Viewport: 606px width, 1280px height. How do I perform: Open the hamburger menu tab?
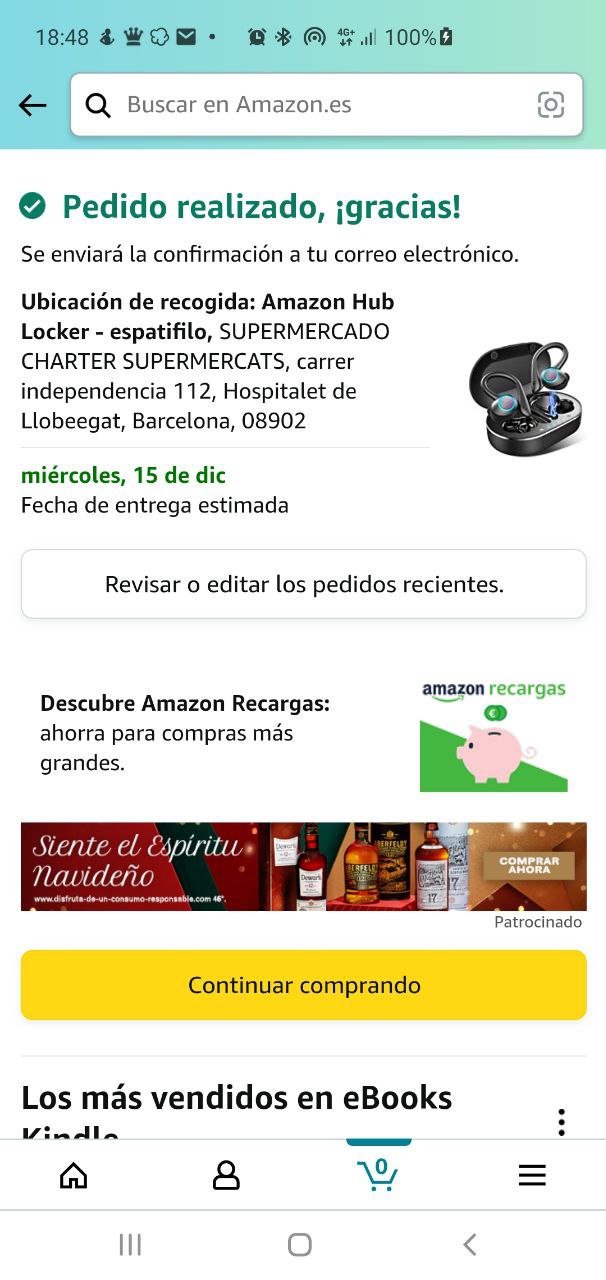532,1175
